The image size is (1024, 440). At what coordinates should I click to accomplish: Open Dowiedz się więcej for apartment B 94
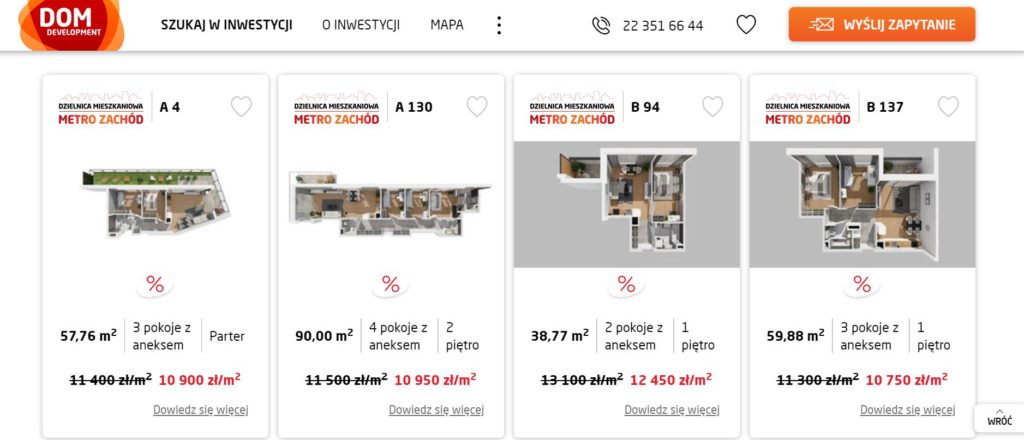point(672,410)
